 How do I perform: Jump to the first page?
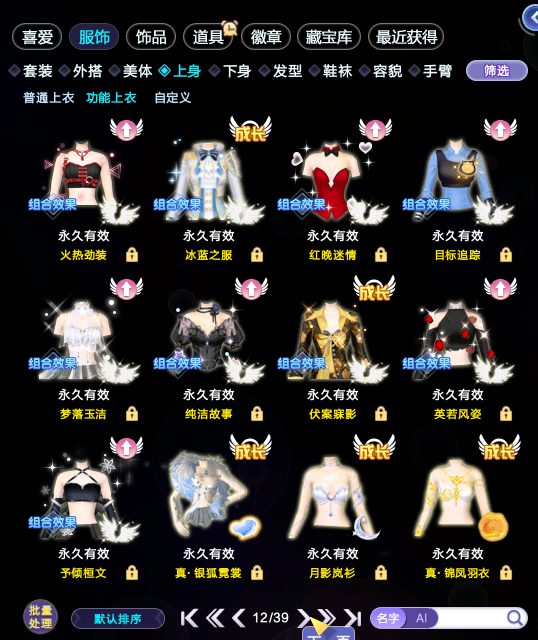pos(190,618)
